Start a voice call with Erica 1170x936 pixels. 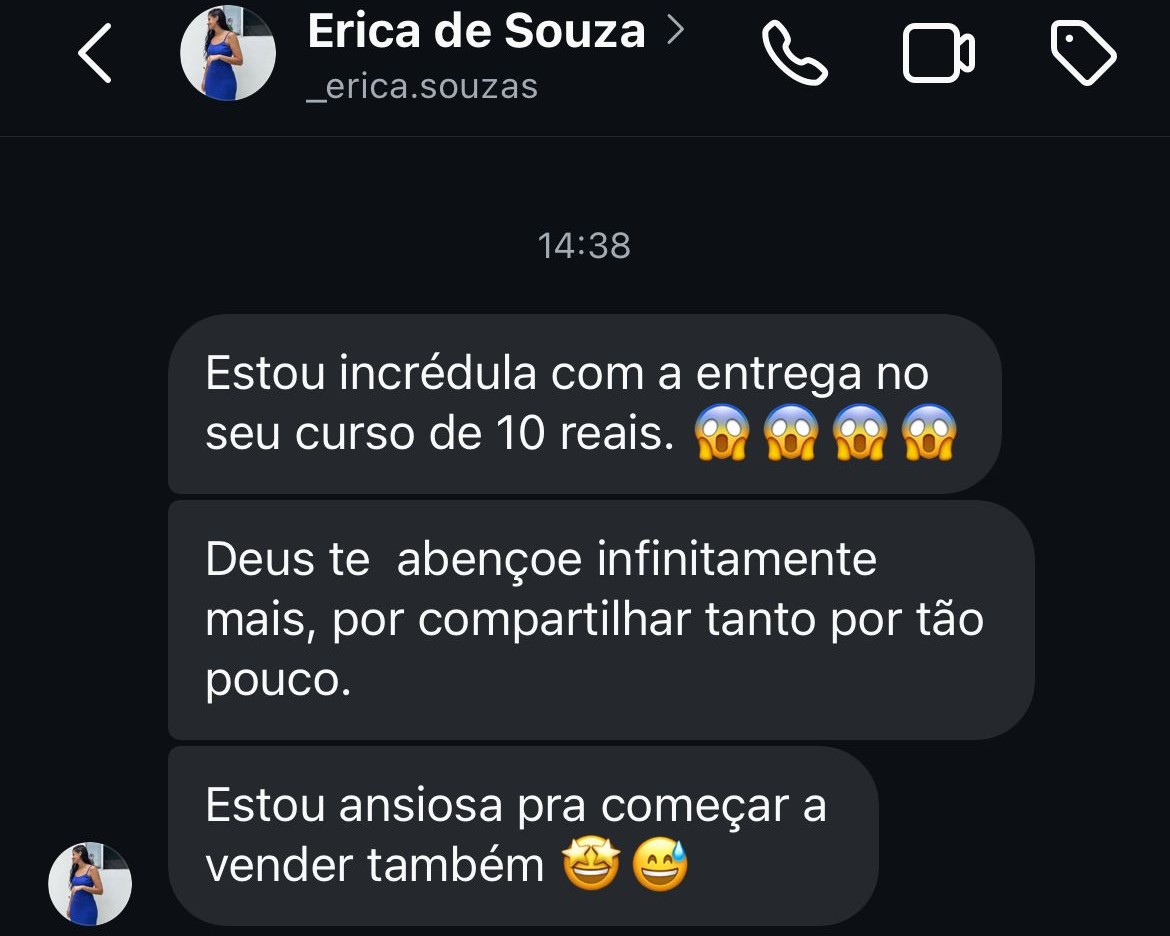click(x=795, y=54)
